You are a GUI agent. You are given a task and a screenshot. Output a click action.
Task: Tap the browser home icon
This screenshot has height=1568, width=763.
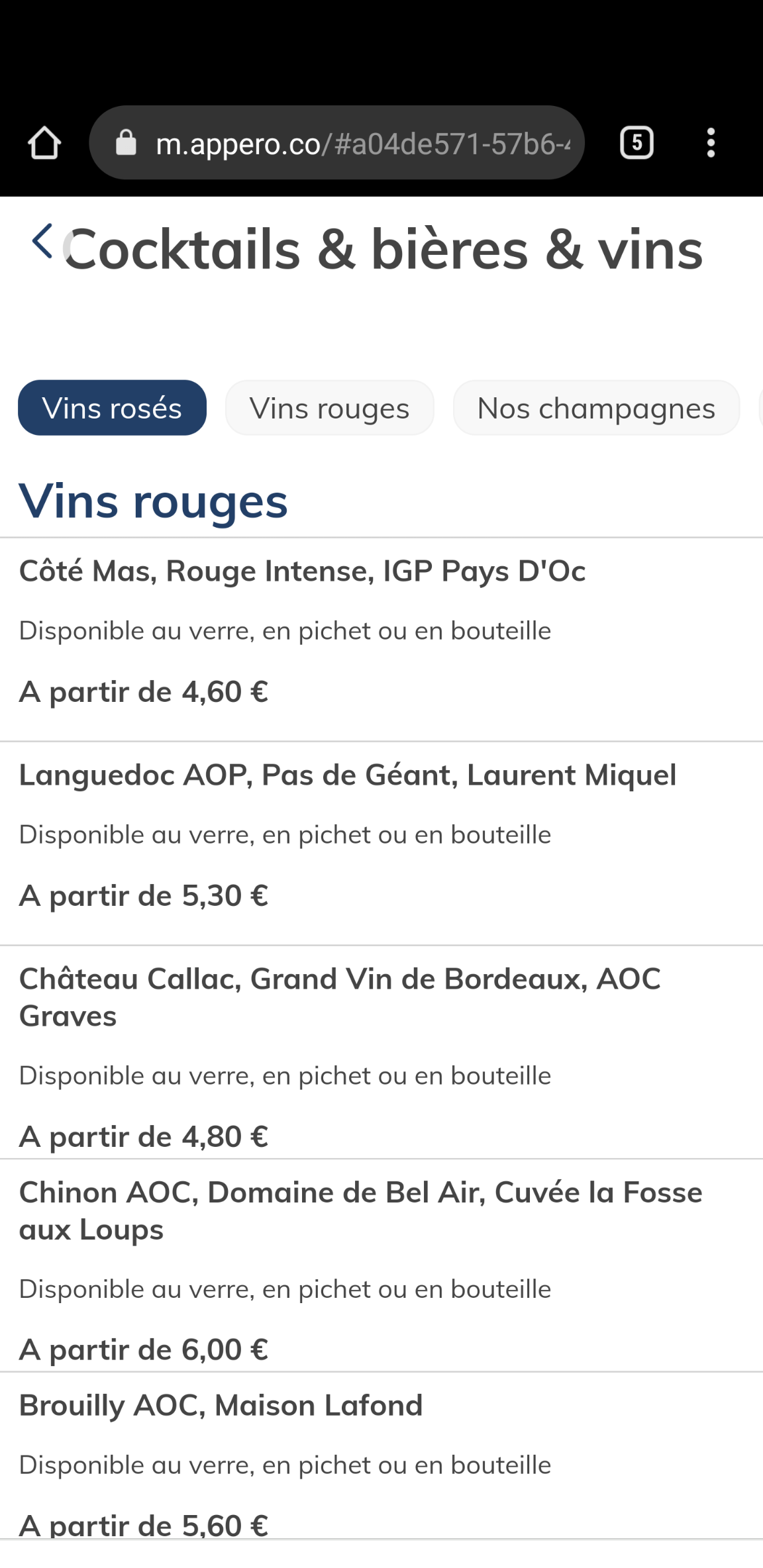[x=44, y=143]
